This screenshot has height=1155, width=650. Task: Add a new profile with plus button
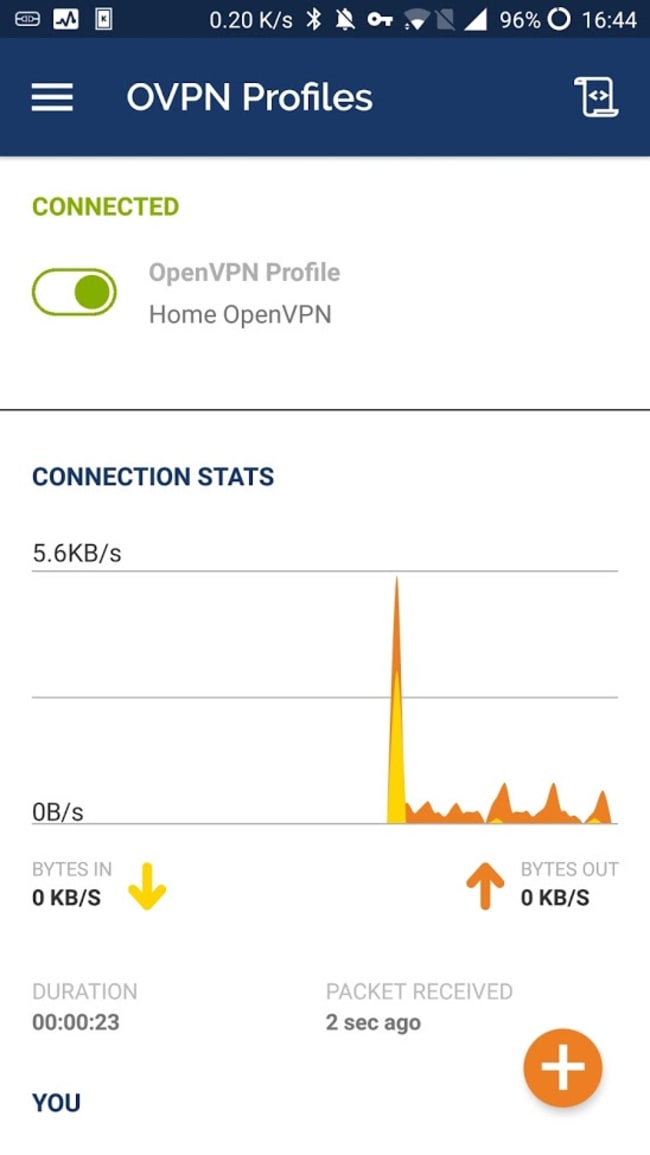point(563,1067)
